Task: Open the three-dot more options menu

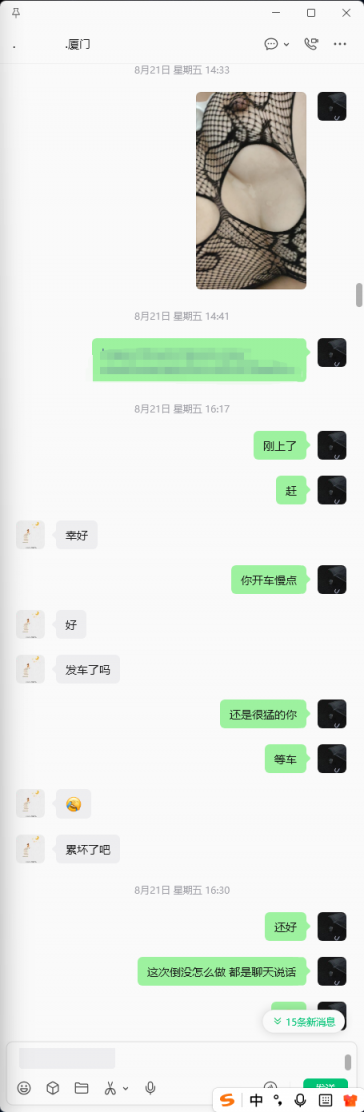Action: pos(340,44)
